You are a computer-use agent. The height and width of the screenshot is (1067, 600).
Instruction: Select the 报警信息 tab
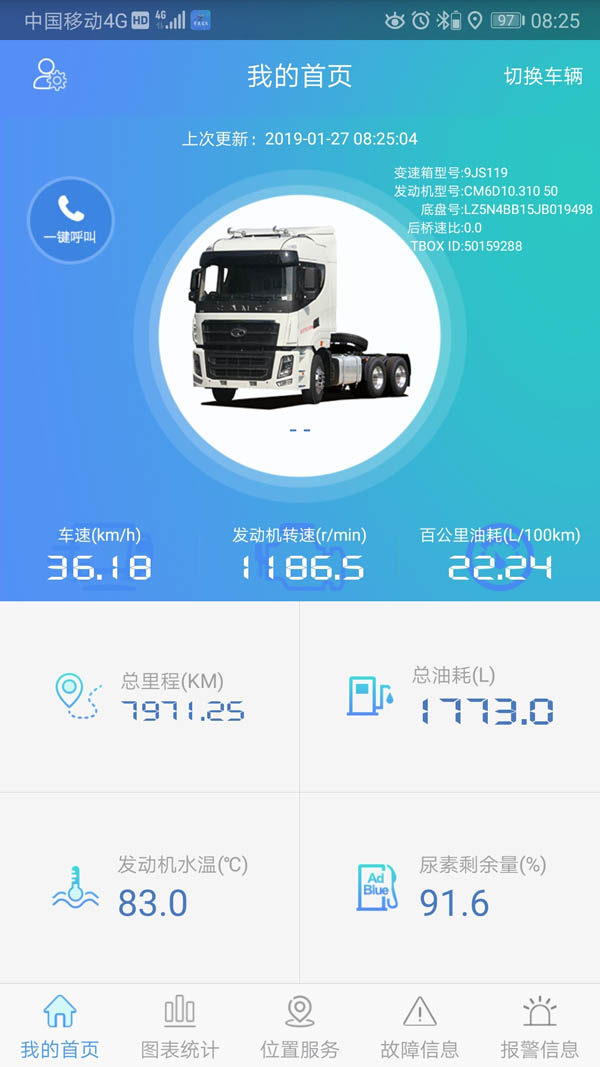click(x=540, y=1027)
